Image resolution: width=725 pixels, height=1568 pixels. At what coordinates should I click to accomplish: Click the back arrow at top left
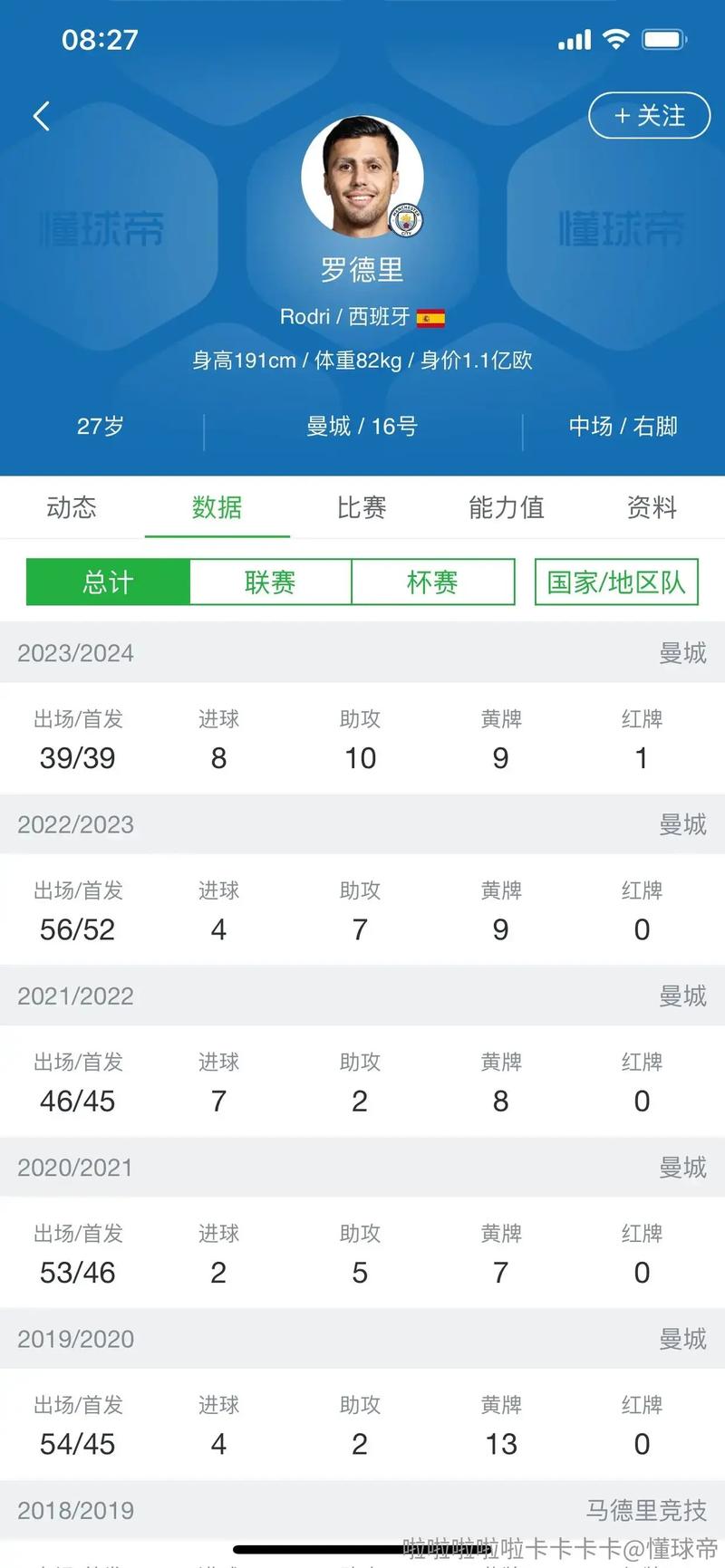click(x=40, y=116)
